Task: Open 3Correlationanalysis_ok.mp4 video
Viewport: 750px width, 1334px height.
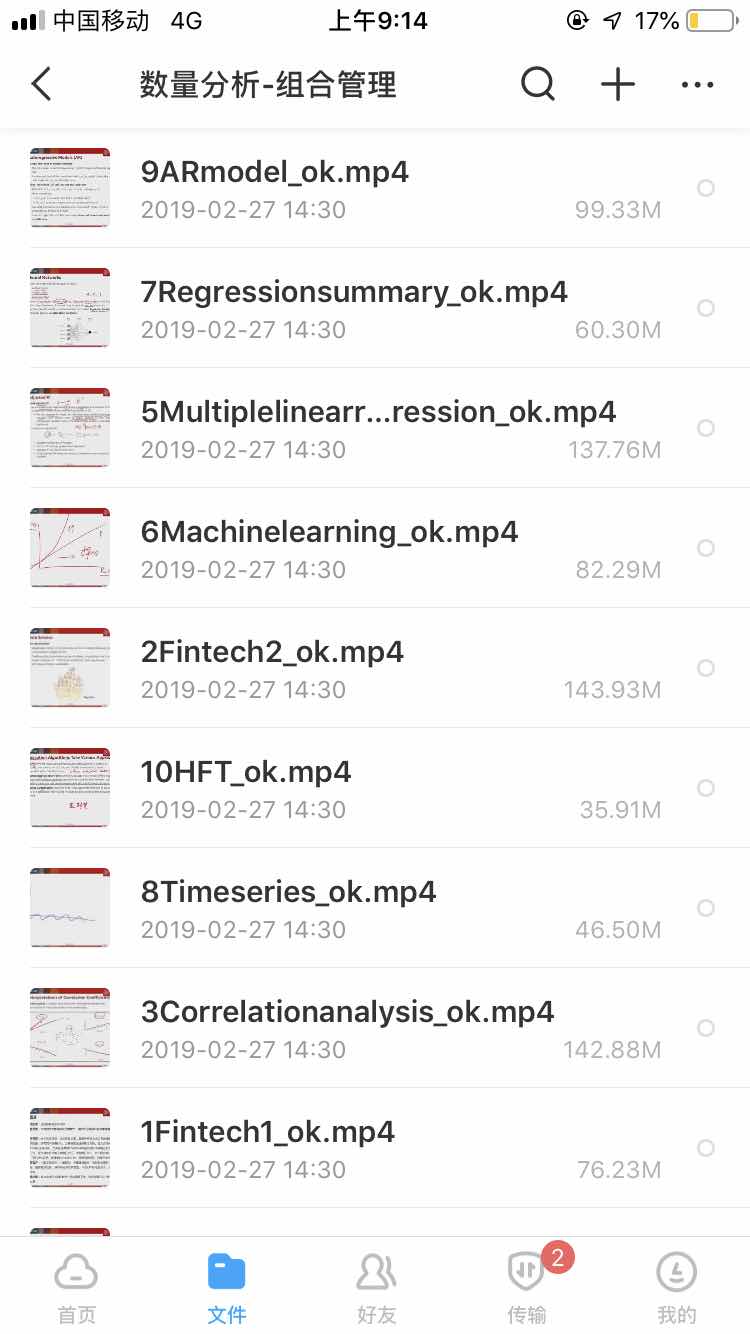Action: 347,1012
